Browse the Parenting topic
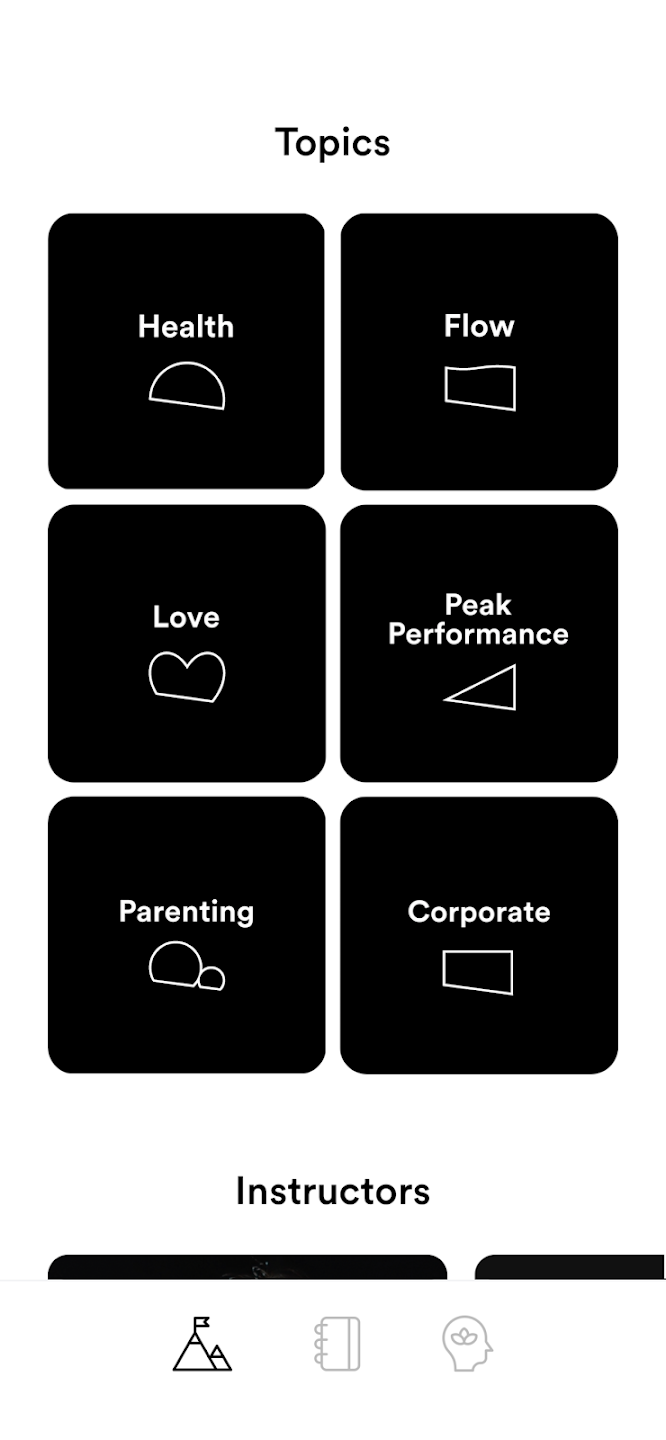The width and height of the screenshot is (666, 1440). click(186, 935)
